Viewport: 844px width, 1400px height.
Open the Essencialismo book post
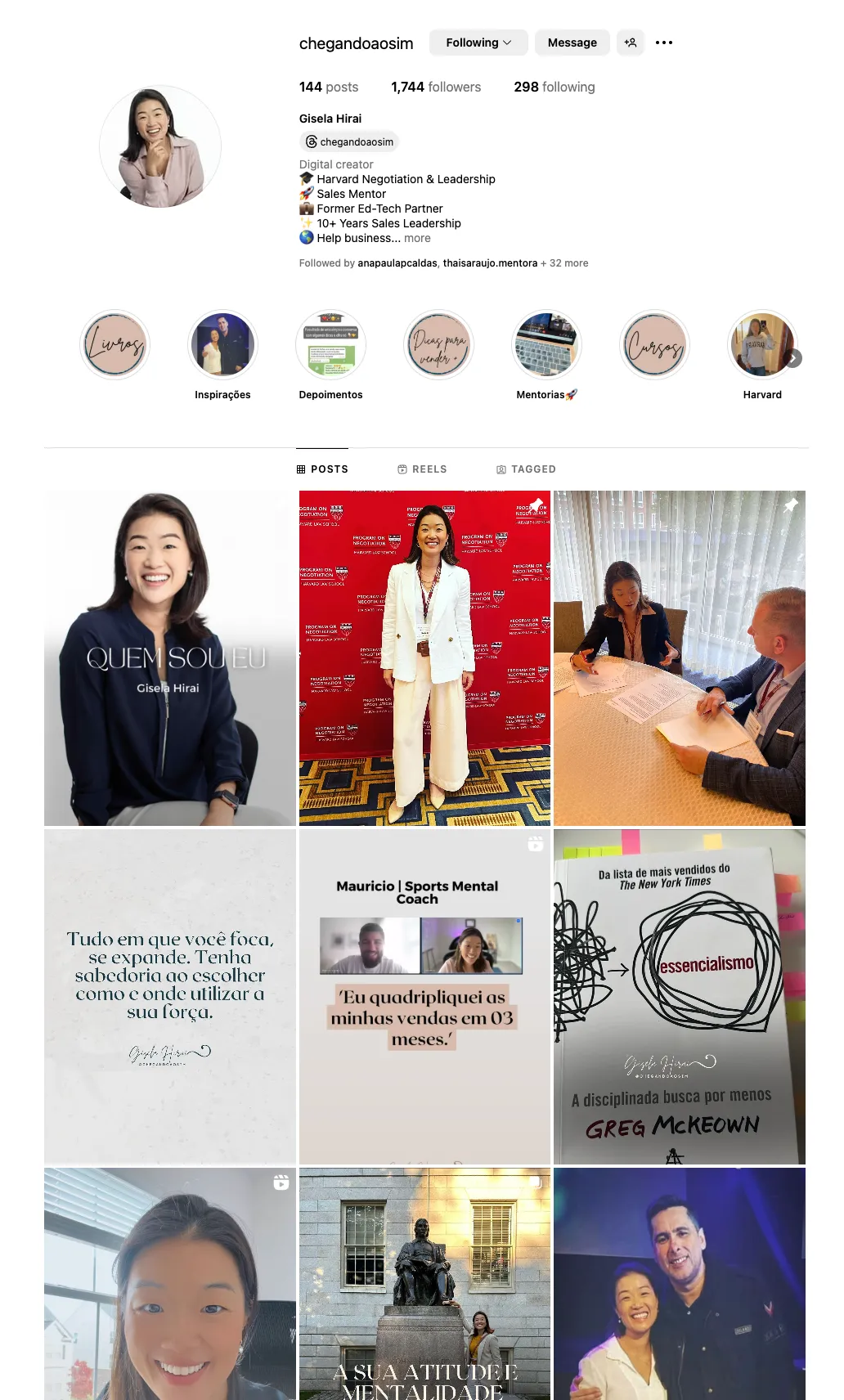[680, 997]
